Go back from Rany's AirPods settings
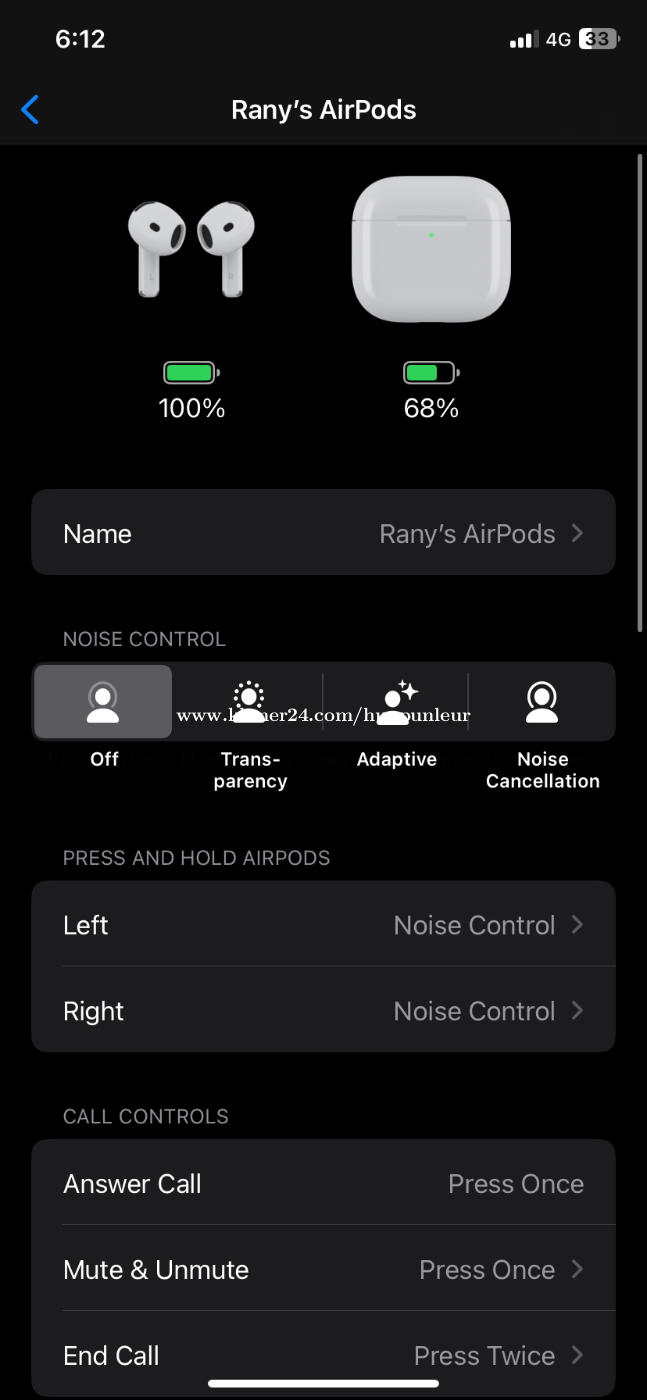The image size is (647, 1400). click(x=31, y=110)
